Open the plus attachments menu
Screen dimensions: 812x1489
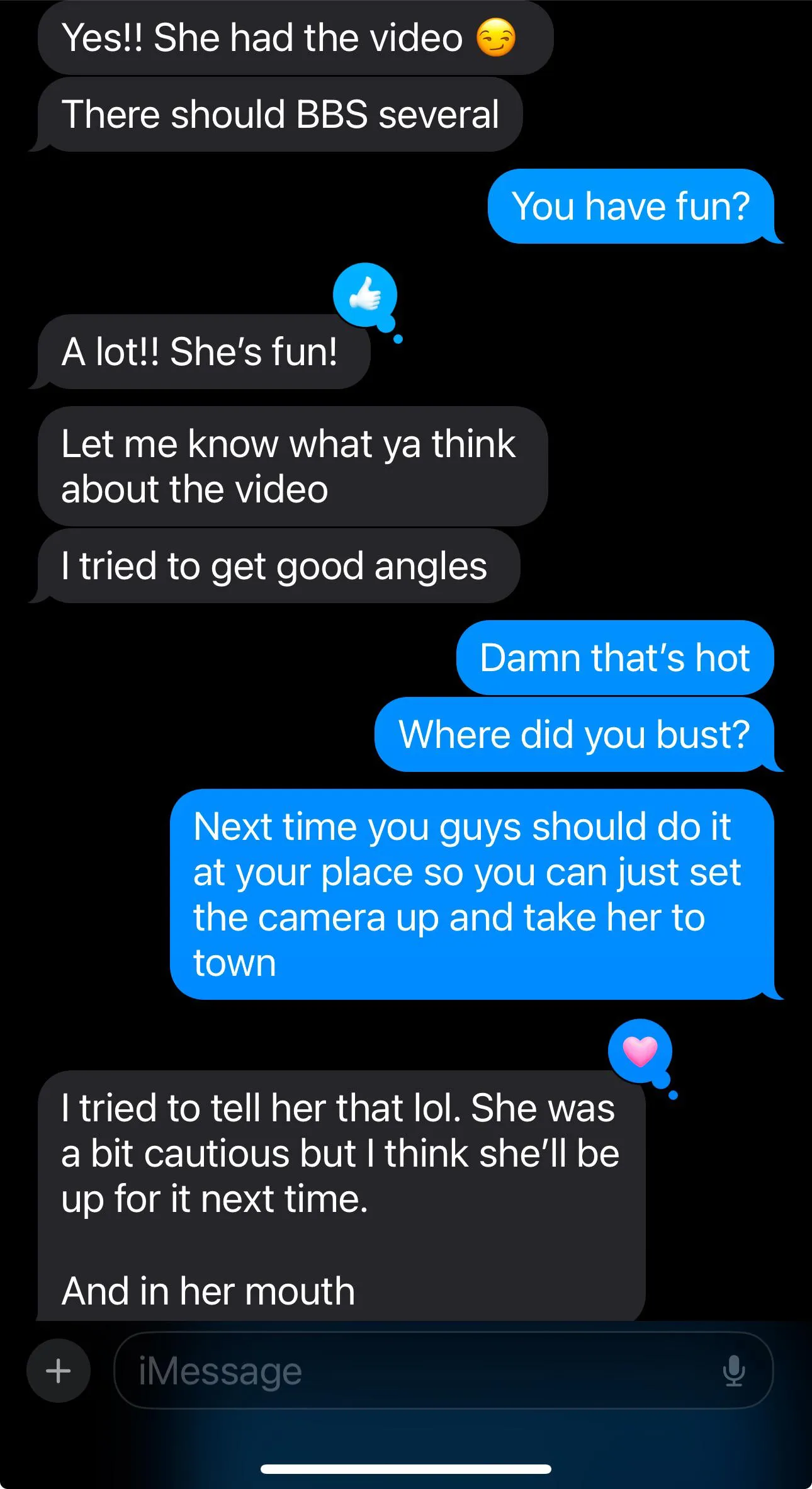tap(59, 1371)
